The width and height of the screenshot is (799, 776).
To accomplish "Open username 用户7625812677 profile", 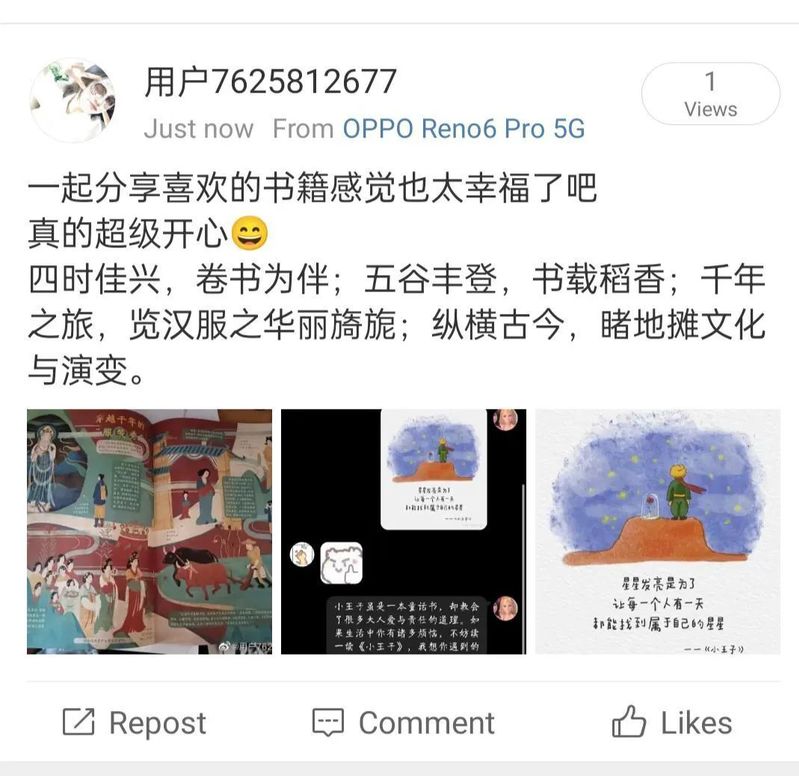I will [x=270, y=81].
